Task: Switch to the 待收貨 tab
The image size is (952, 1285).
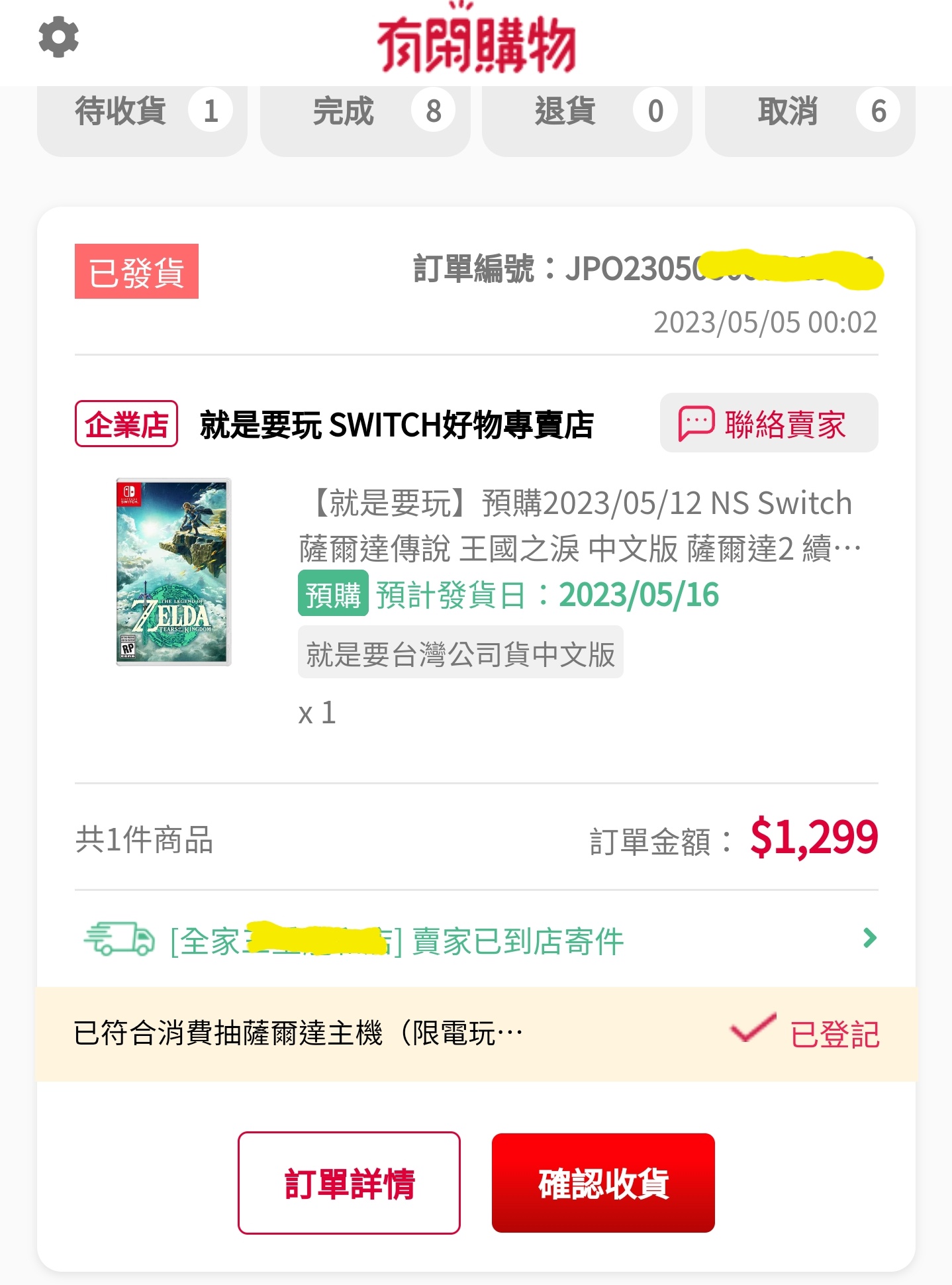Action: (x=142, y=113)
